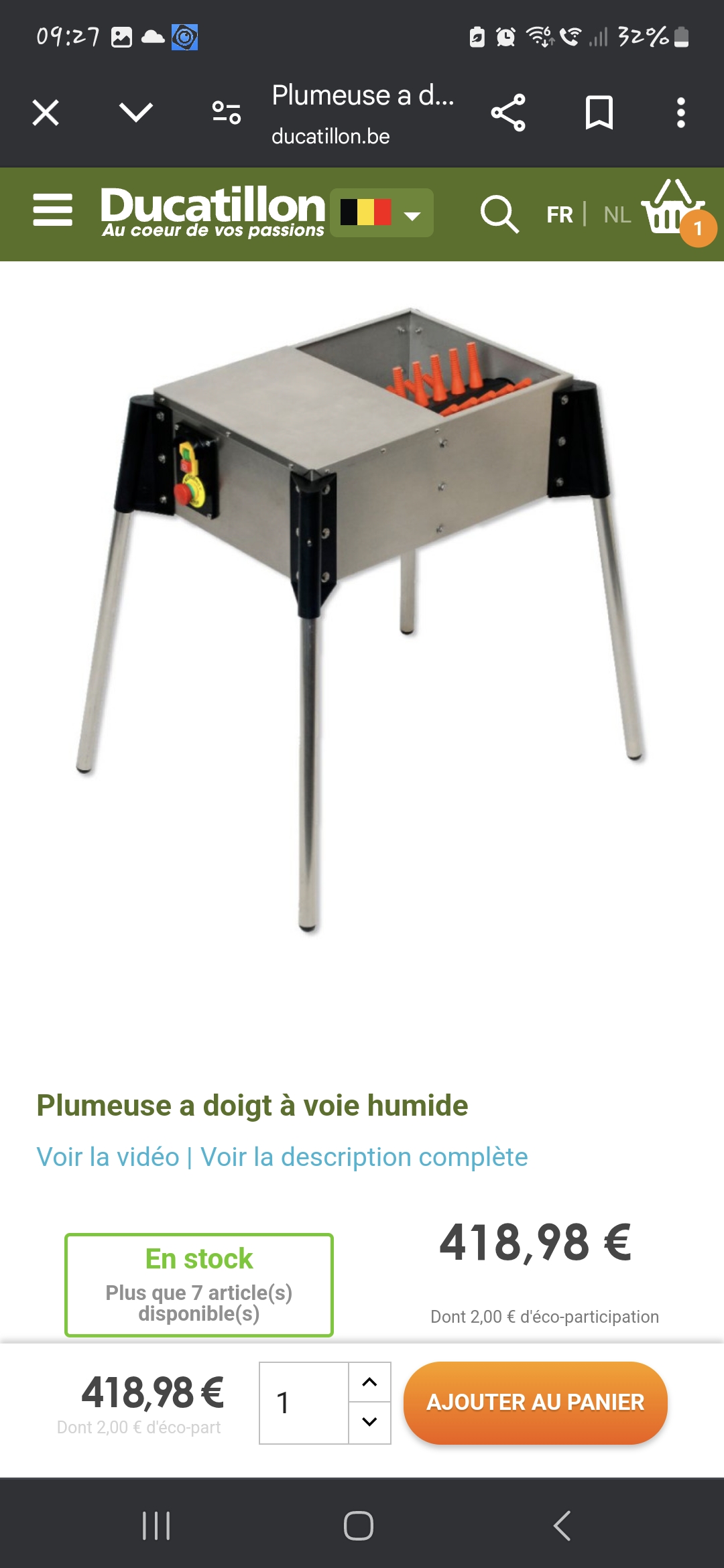
Task: Close the in-app browser tab
Action: coord(46,113)
